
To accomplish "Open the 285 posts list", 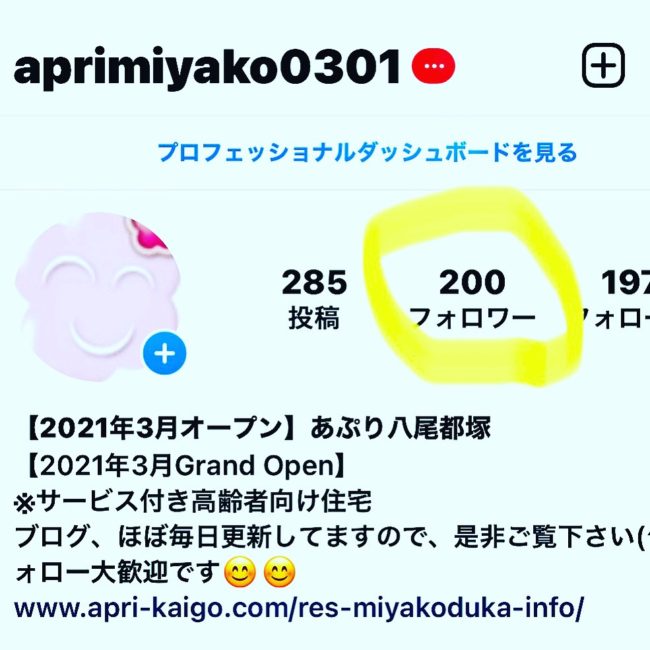I will [314, 298].
